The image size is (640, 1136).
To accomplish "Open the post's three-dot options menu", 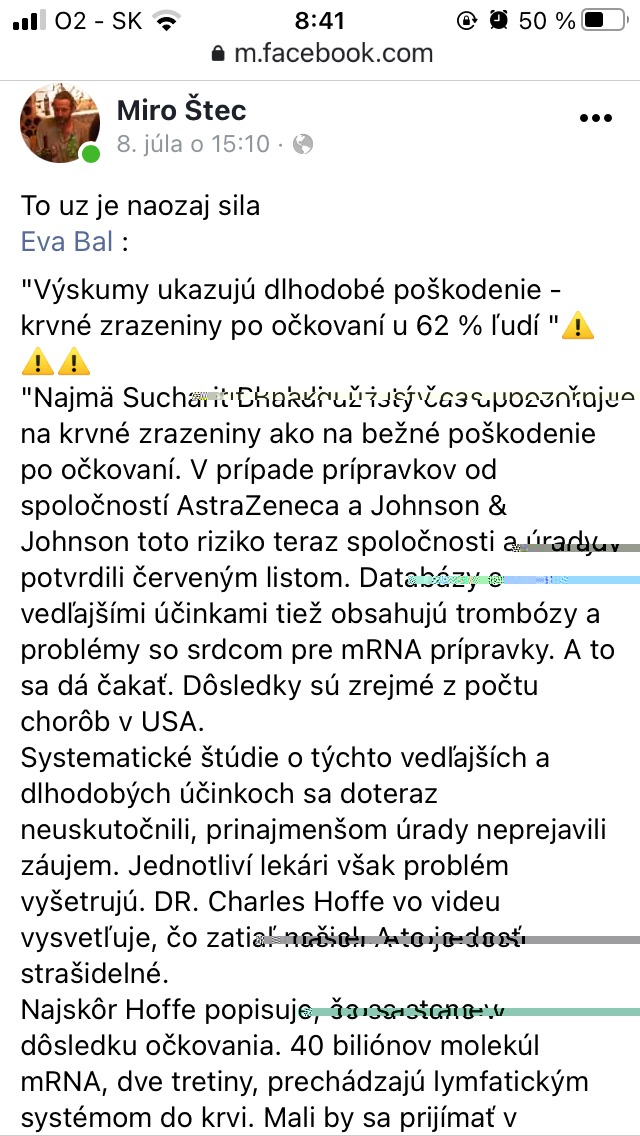I will point(595,118).
